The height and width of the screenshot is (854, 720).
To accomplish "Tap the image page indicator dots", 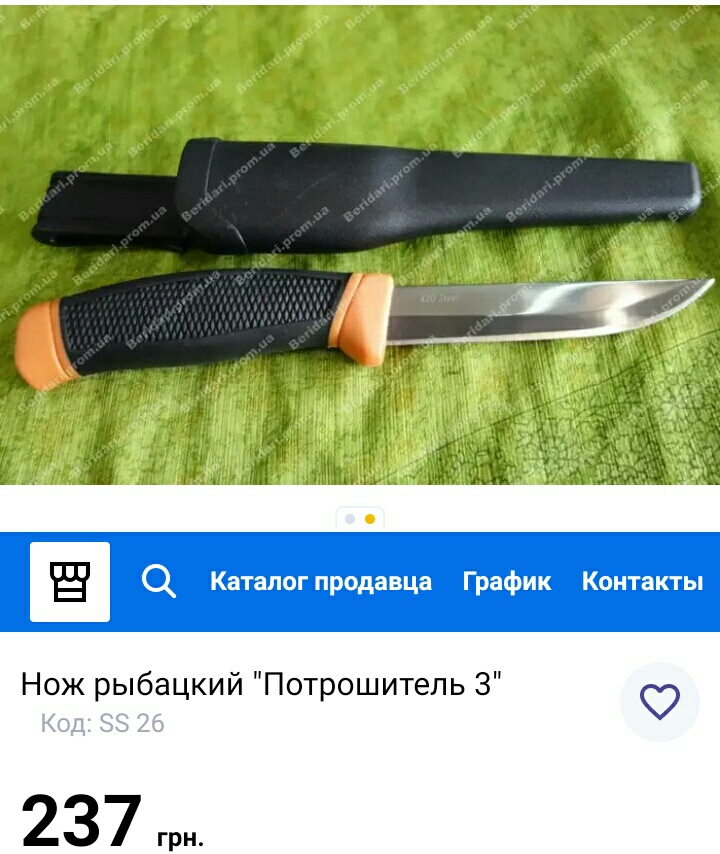I will [360, 519].
